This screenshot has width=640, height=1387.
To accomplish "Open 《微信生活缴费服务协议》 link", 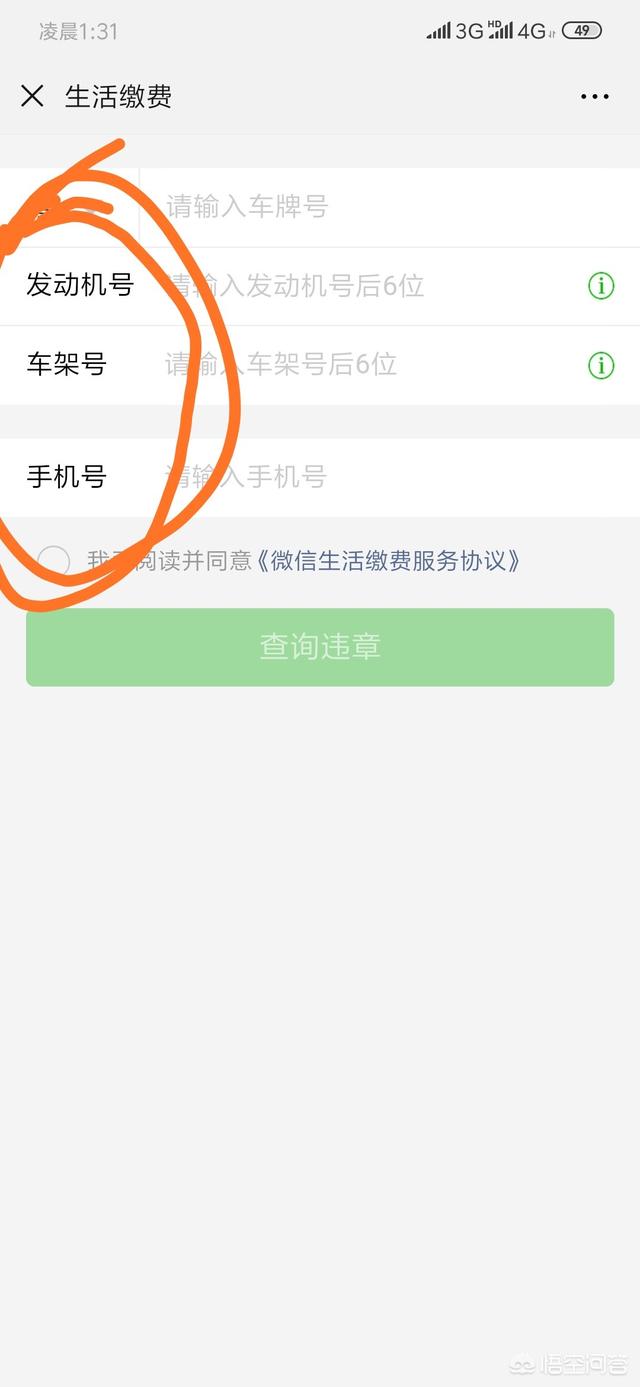I will [388, 560].
